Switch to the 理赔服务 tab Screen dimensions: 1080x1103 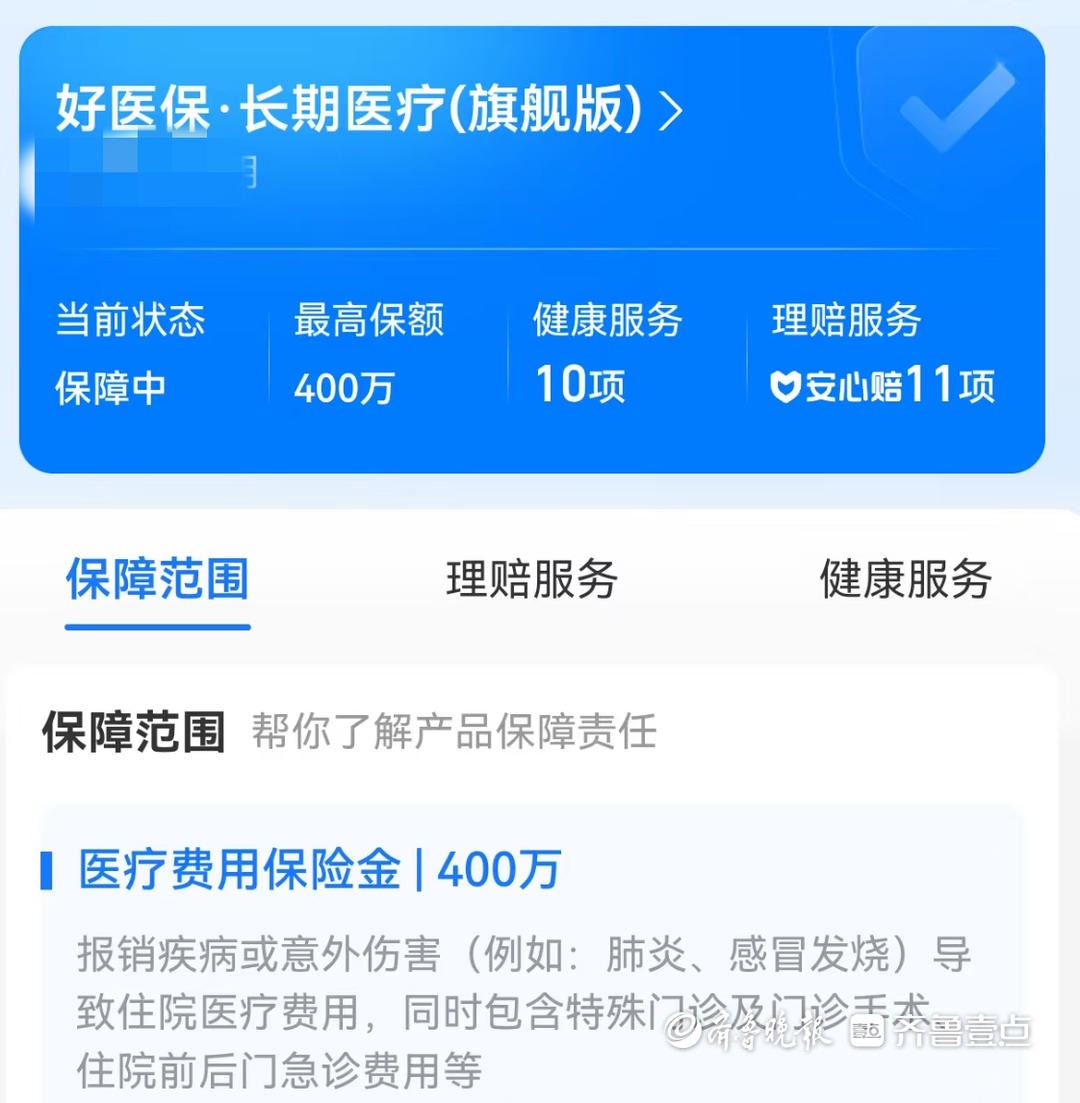pos(532,581)
